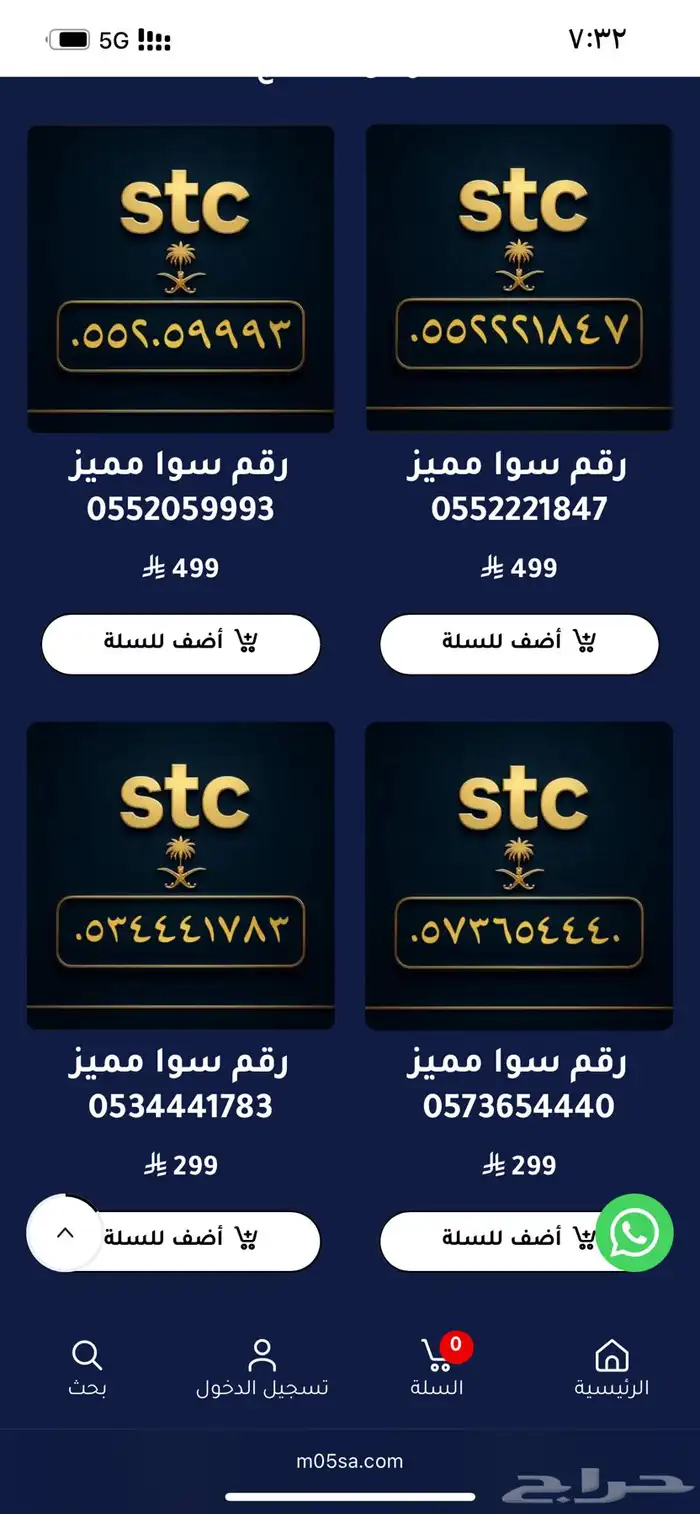Open product card for number 0552221847

(519, 278)
